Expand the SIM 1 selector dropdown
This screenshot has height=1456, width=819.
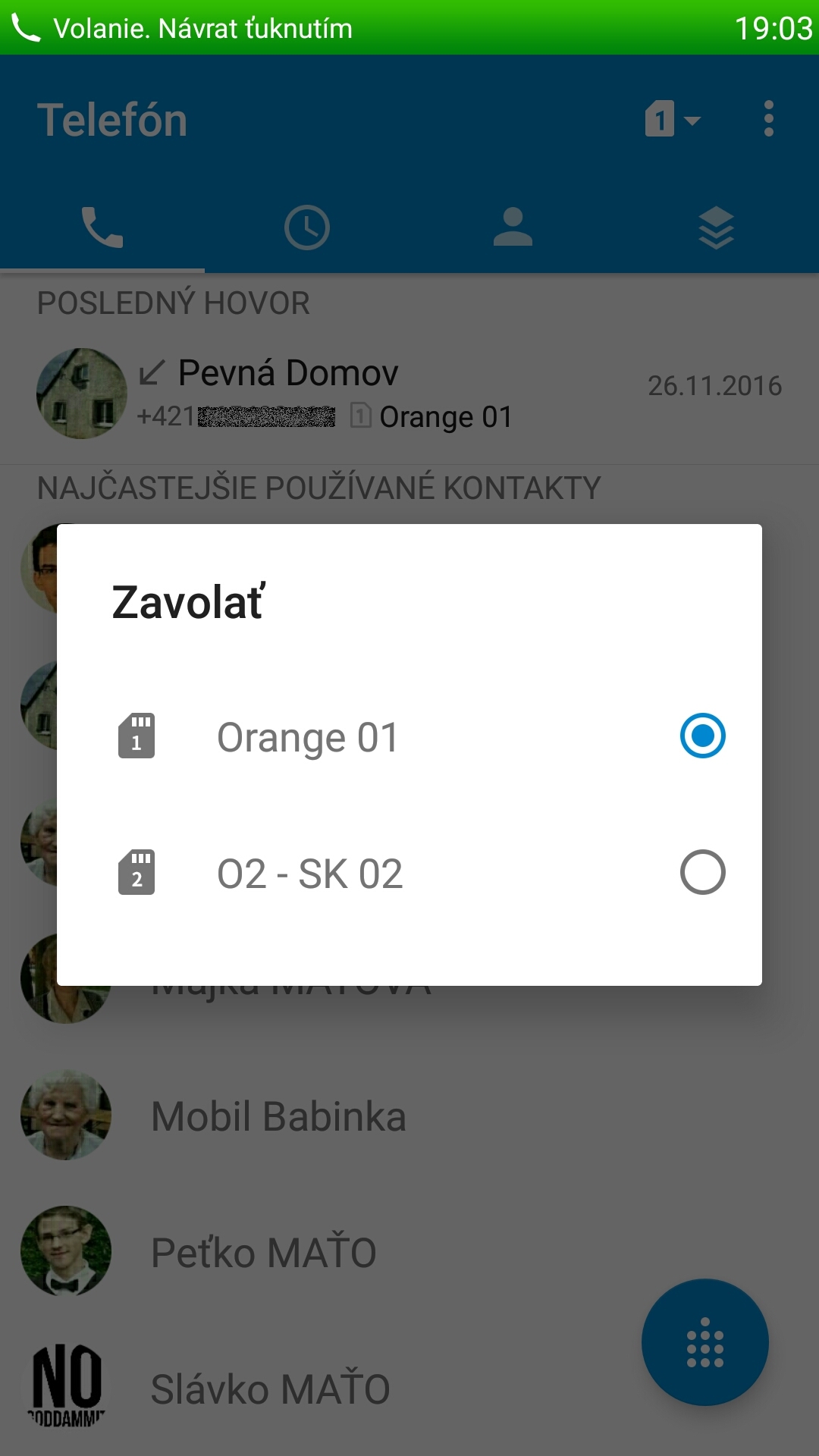point(673,119)
